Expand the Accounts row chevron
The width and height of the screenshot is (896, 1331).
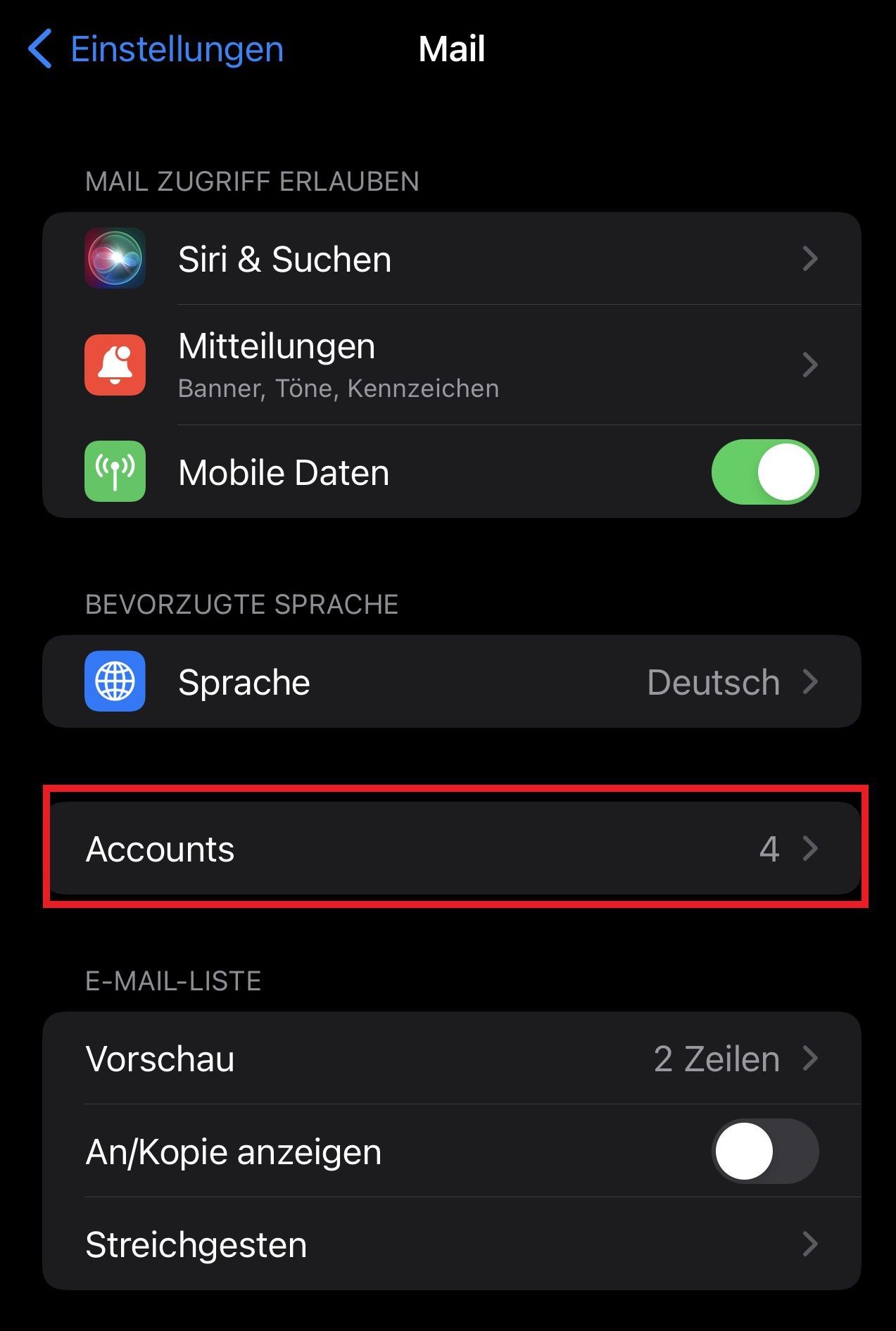click(811, 850)
